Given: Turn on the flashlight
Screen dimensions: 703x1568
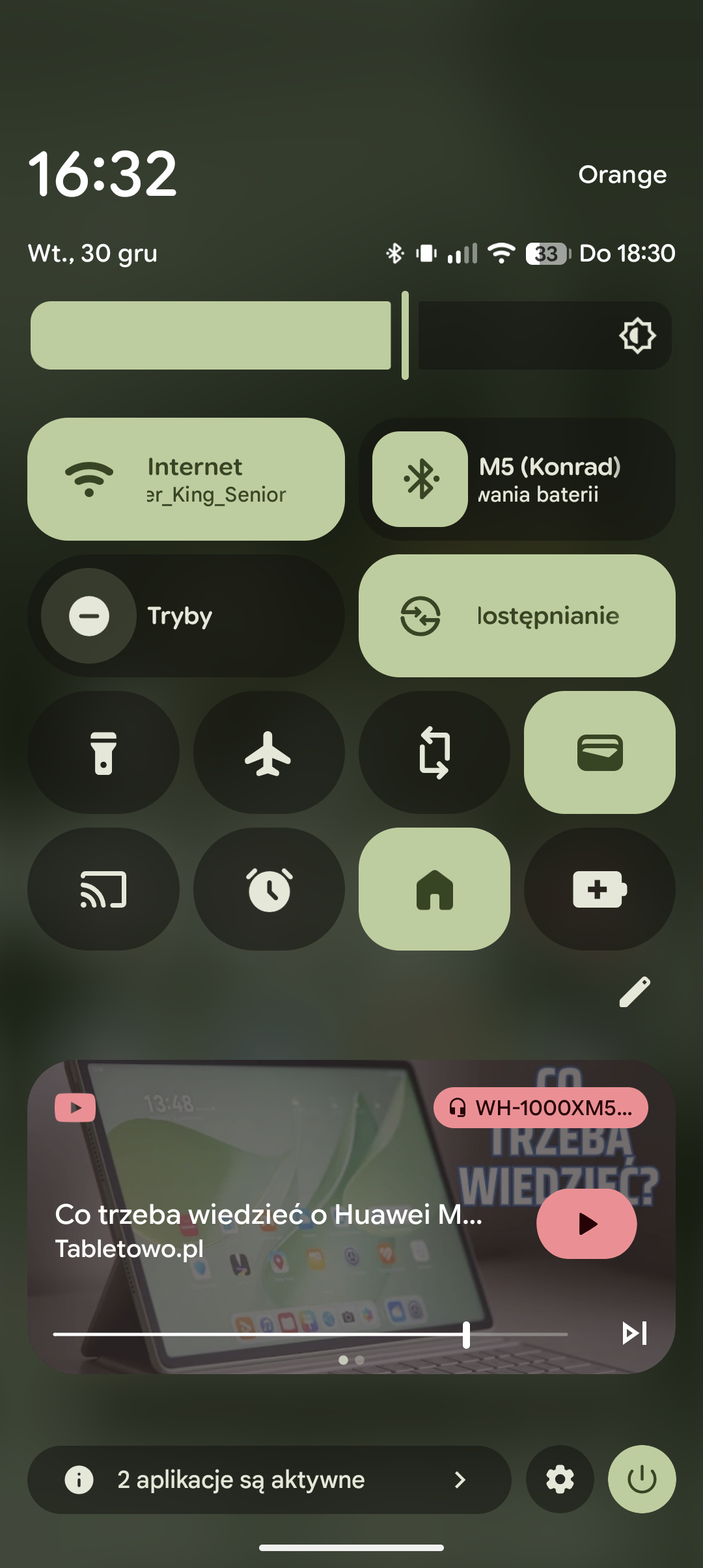Looking at the screenshot, I should [103, 753].
